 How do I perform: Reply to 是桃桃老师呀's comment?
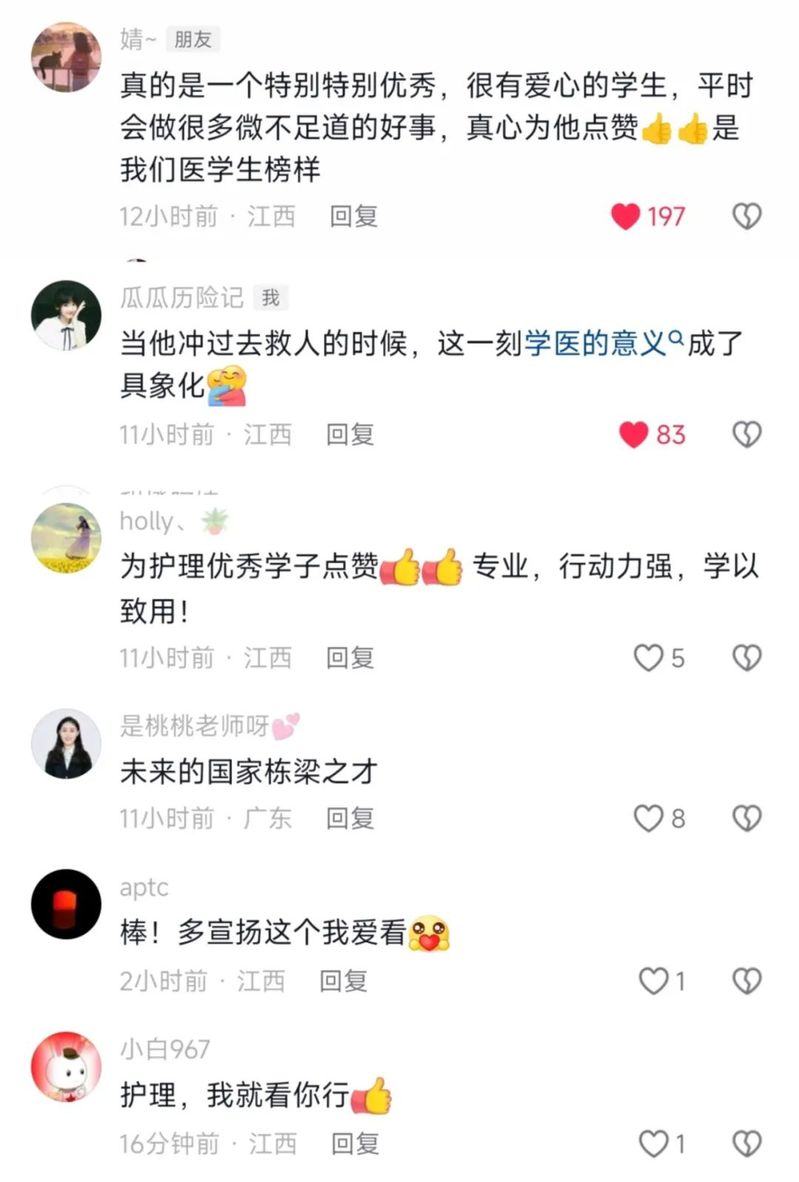point(350,818)
